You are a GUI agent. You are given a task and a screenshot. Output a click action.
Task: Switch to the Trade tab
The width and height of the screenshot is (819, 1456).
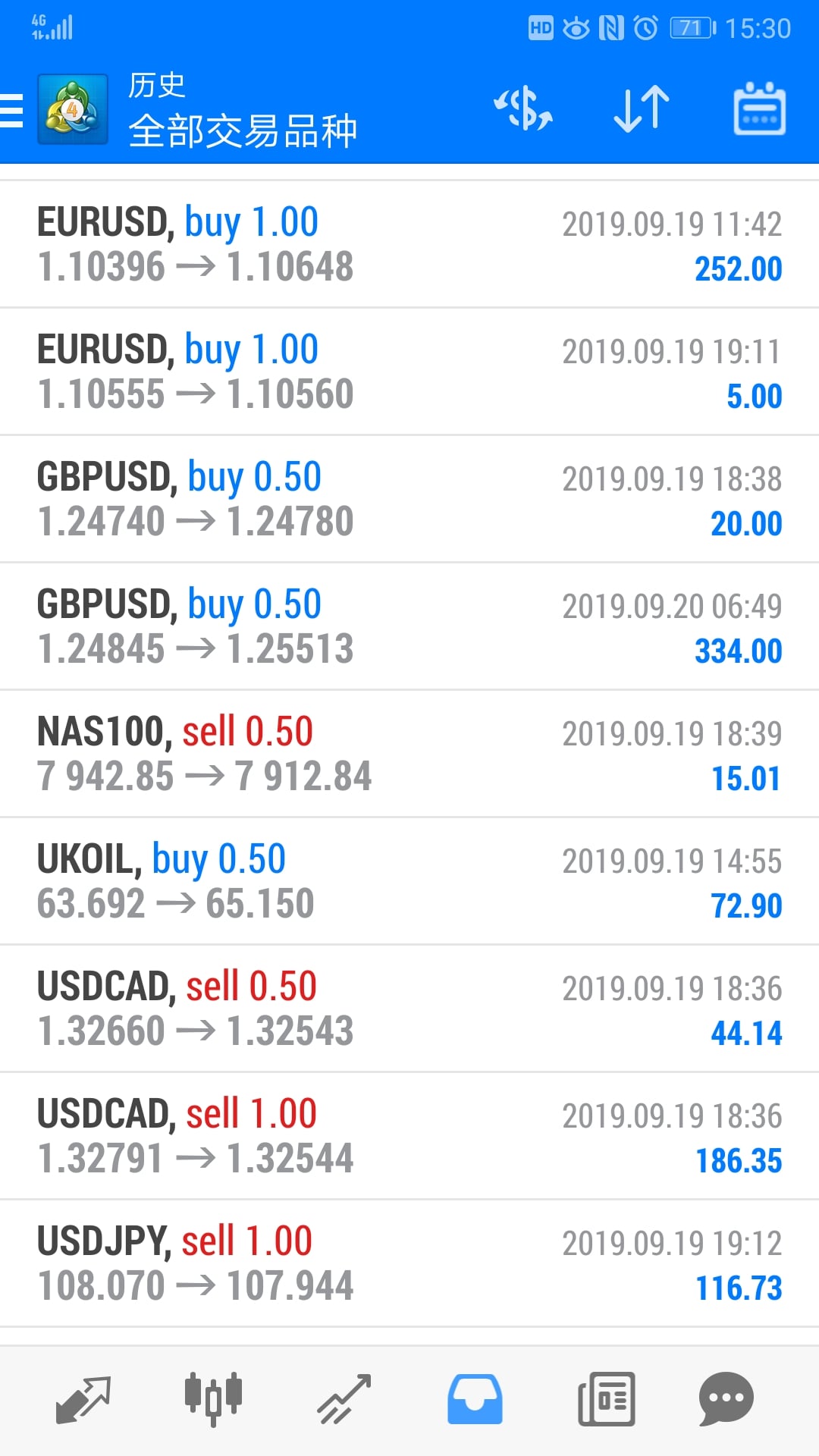(344, 1399)
